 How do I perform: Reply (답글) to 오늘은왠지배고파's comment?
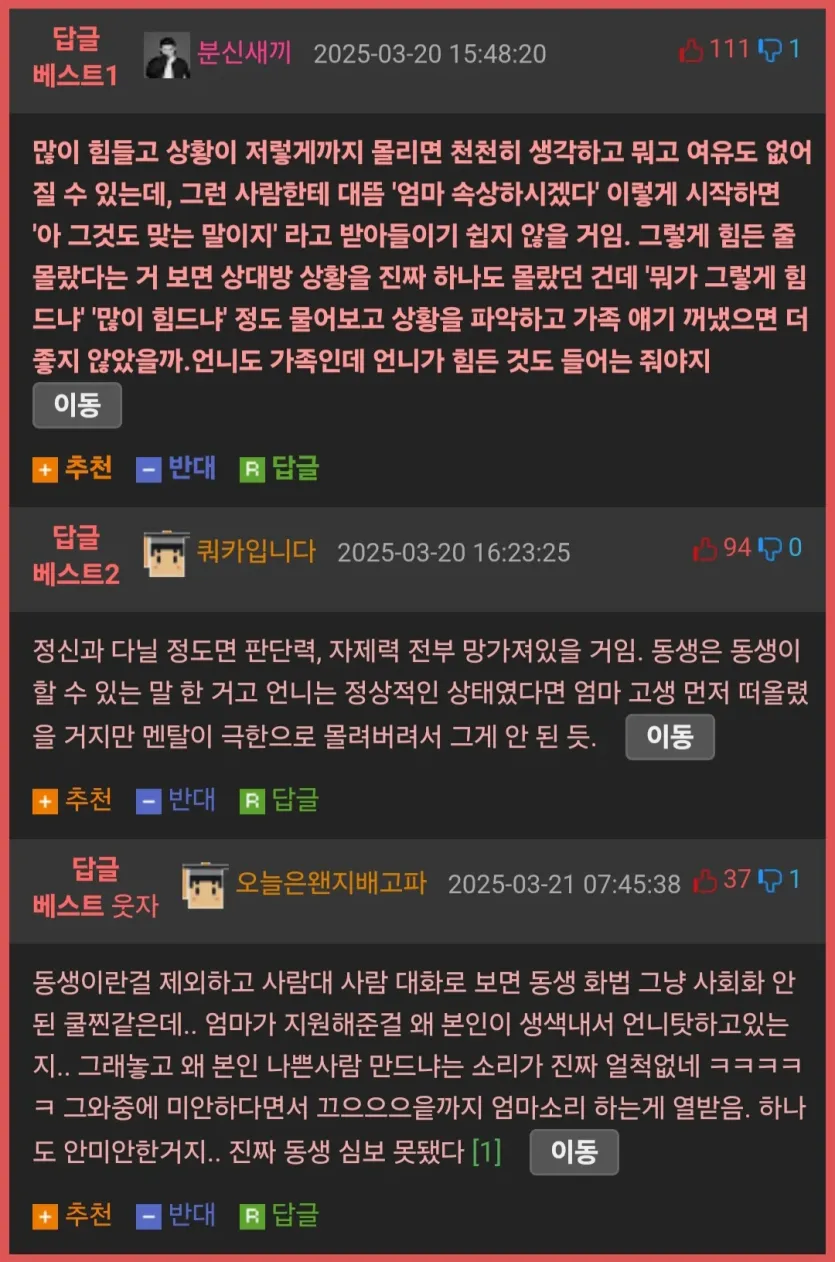click(x=279, y=1215)
